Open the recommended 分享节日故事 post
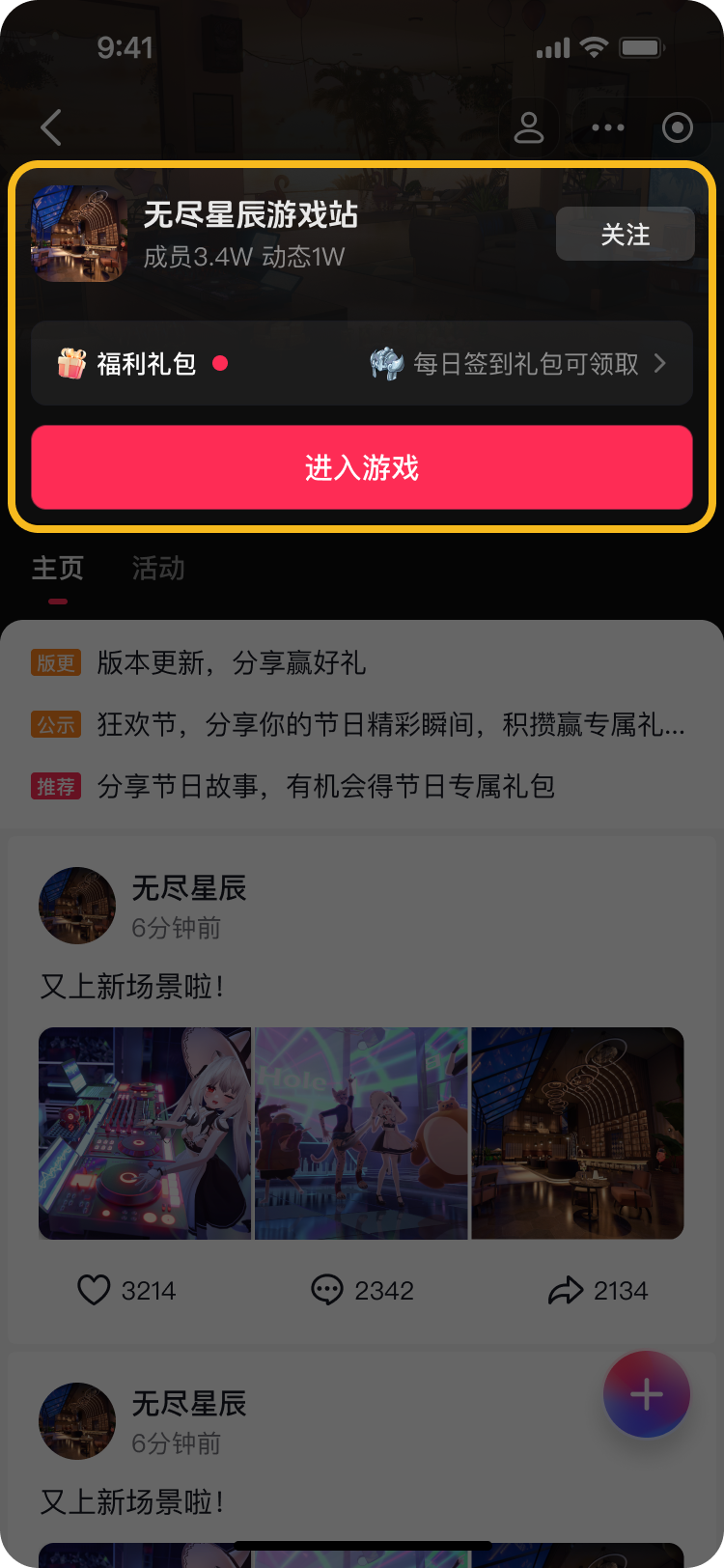Viewport: 724px width, 1568px height. 326,787
